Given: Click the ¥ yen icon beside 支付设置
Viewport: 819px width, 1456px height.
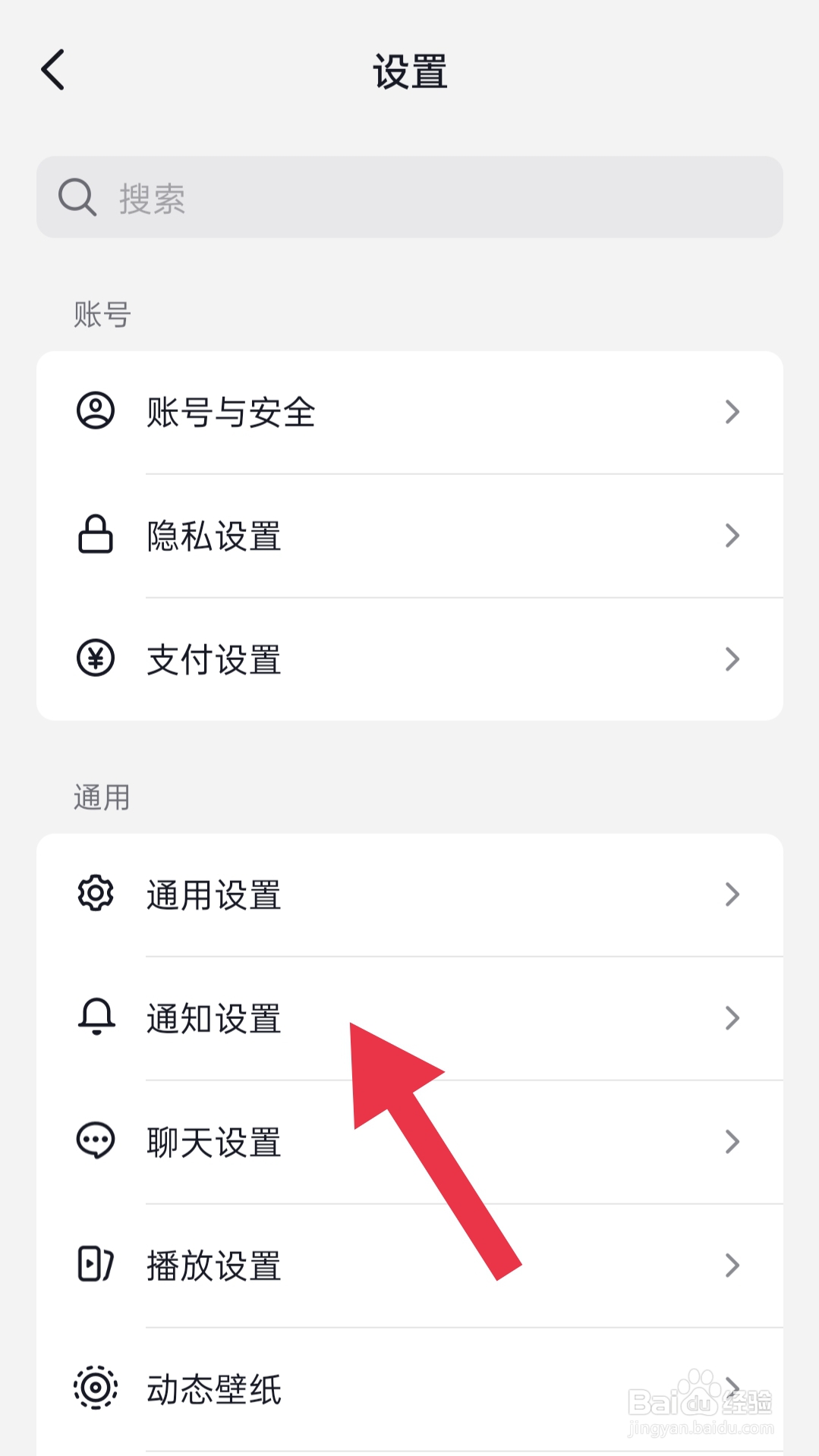Looking at the screenshot, I should [94, 659].
